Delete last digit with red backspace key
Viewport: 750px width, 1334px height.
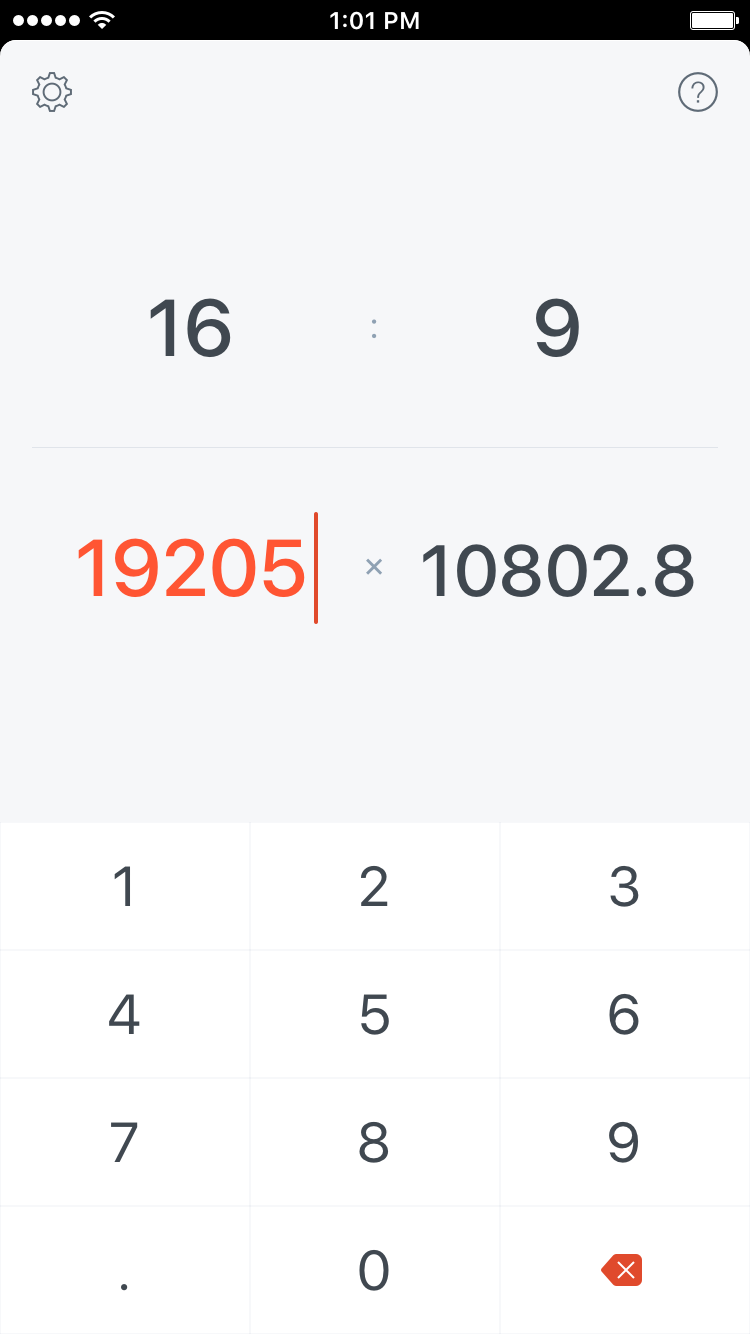coord(623,1270)
